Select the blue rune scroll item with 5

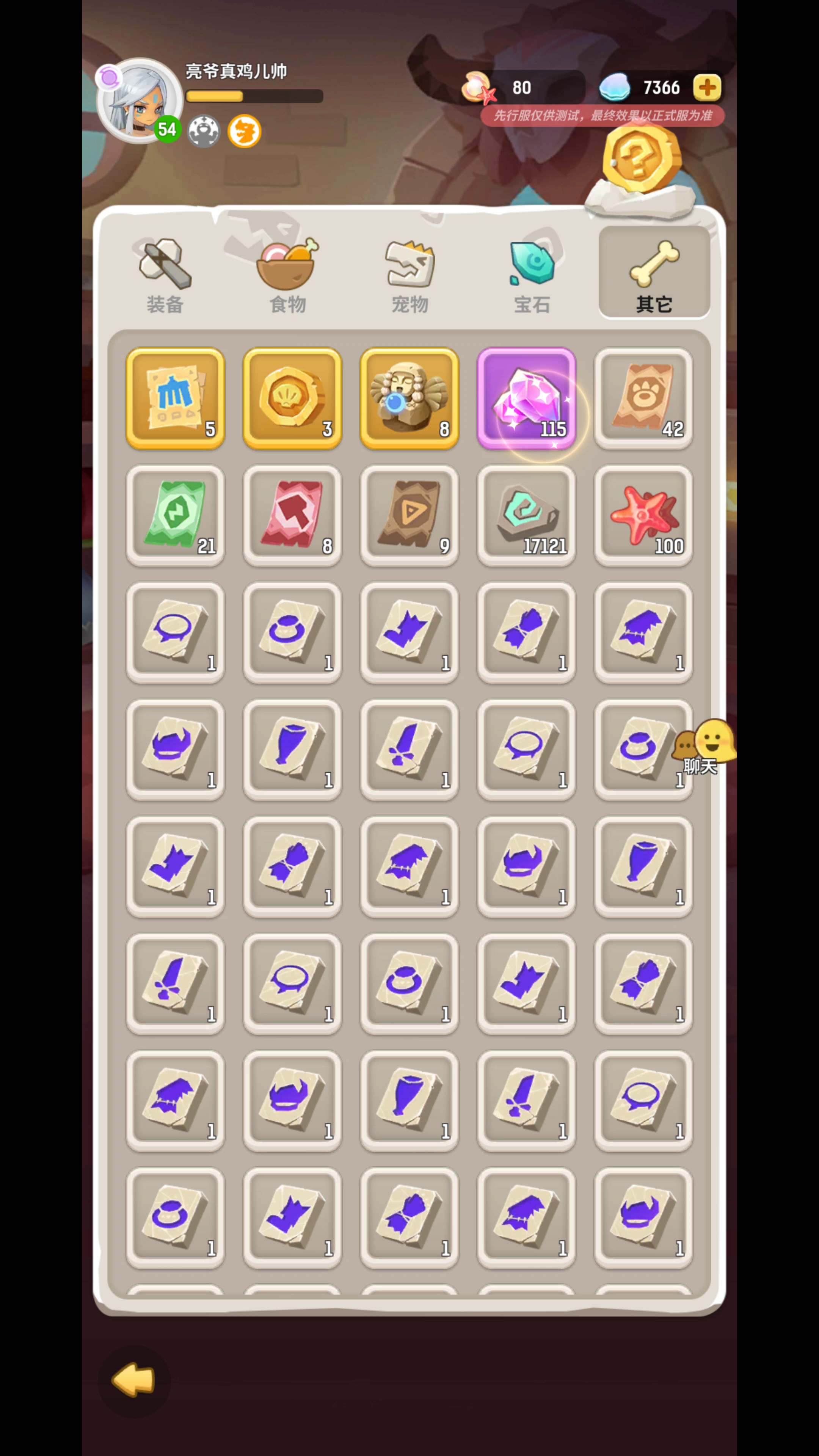(x=175, y=399)
